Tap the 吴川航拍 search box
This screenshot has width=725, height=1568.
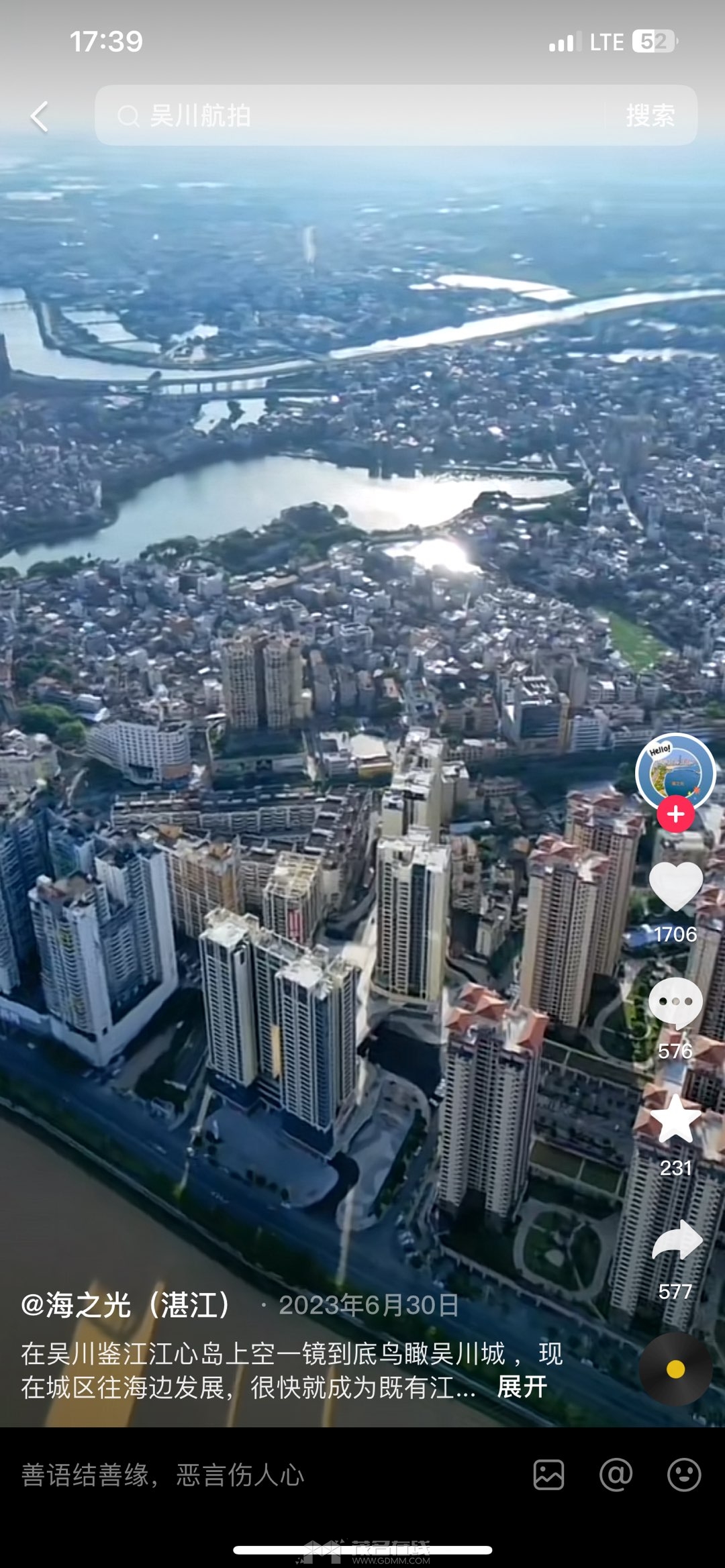coord(349,115)
